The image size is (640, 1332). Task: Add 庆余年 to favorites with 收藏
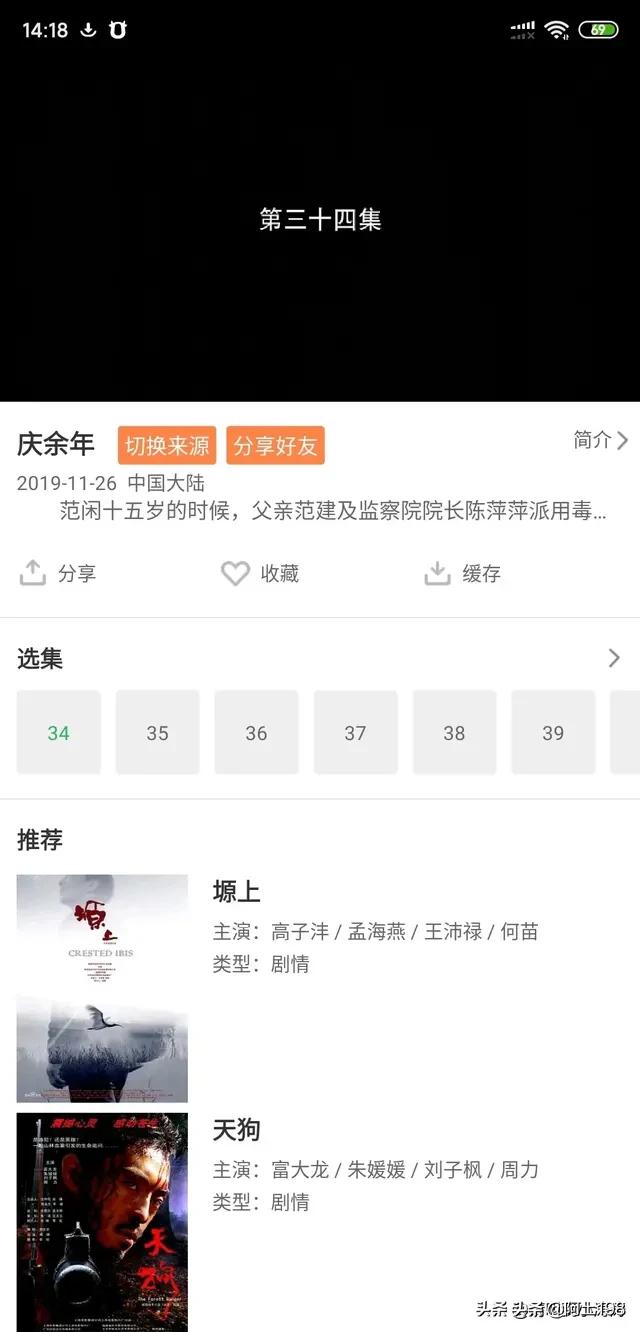coord(260,573)
